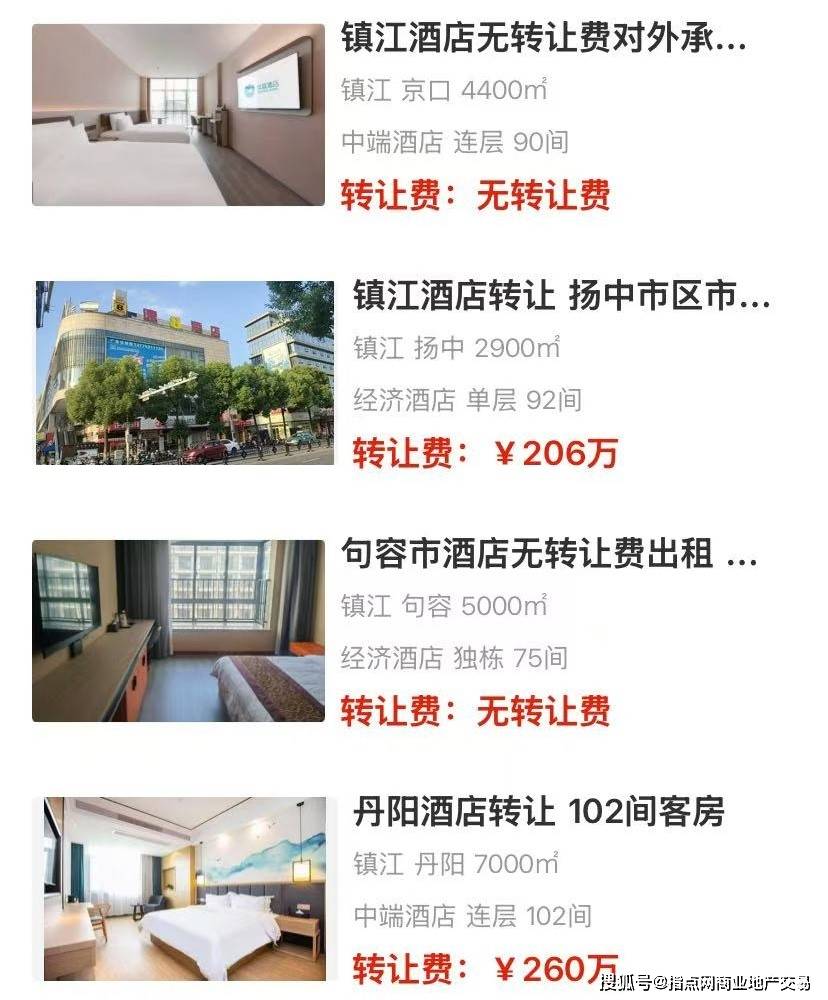Open the 丹阳酒店转让 102间客房 listing
828x1000 pixels.
click(538, 812)
